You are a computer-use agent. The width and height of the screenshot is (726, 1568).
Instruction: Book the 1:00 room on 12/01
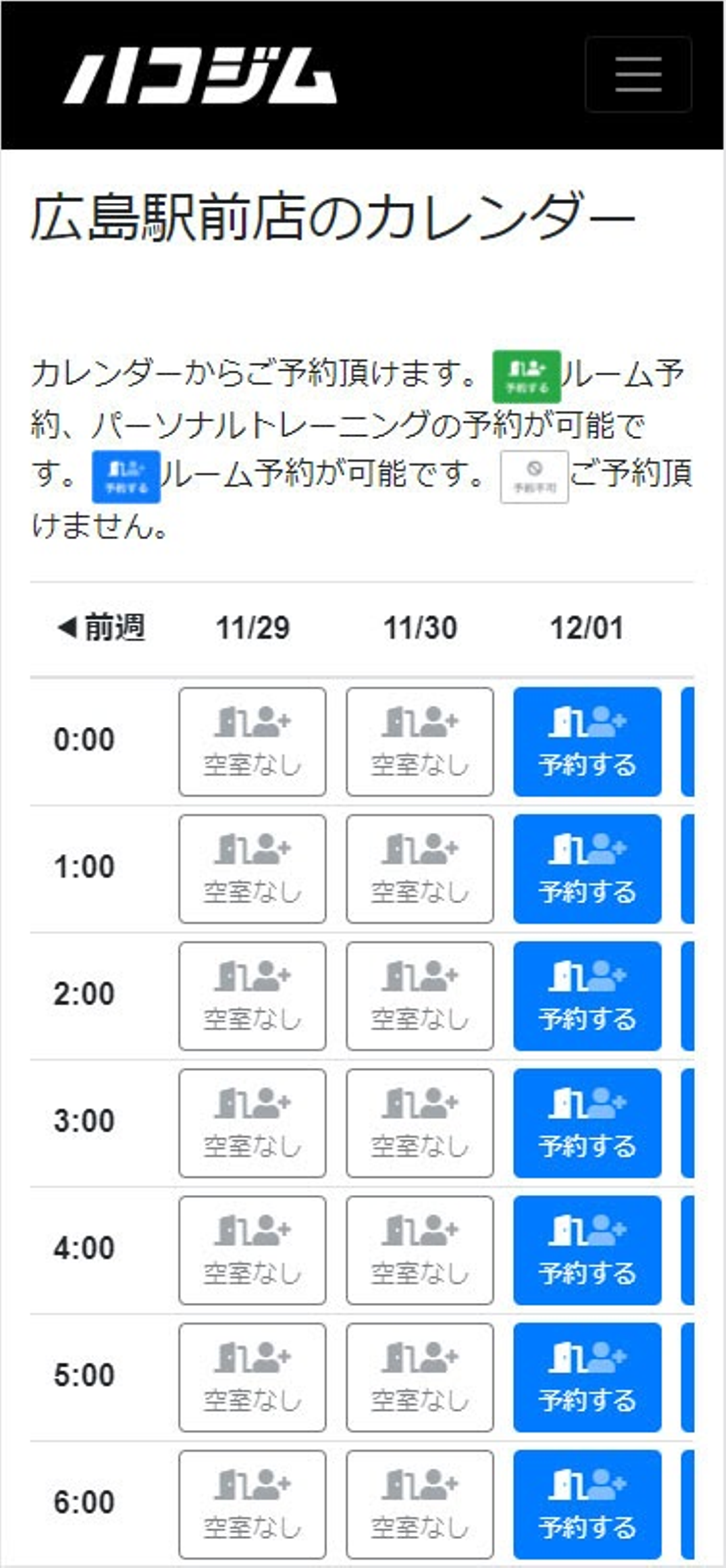pyautogui.click(x=587, y=868)
